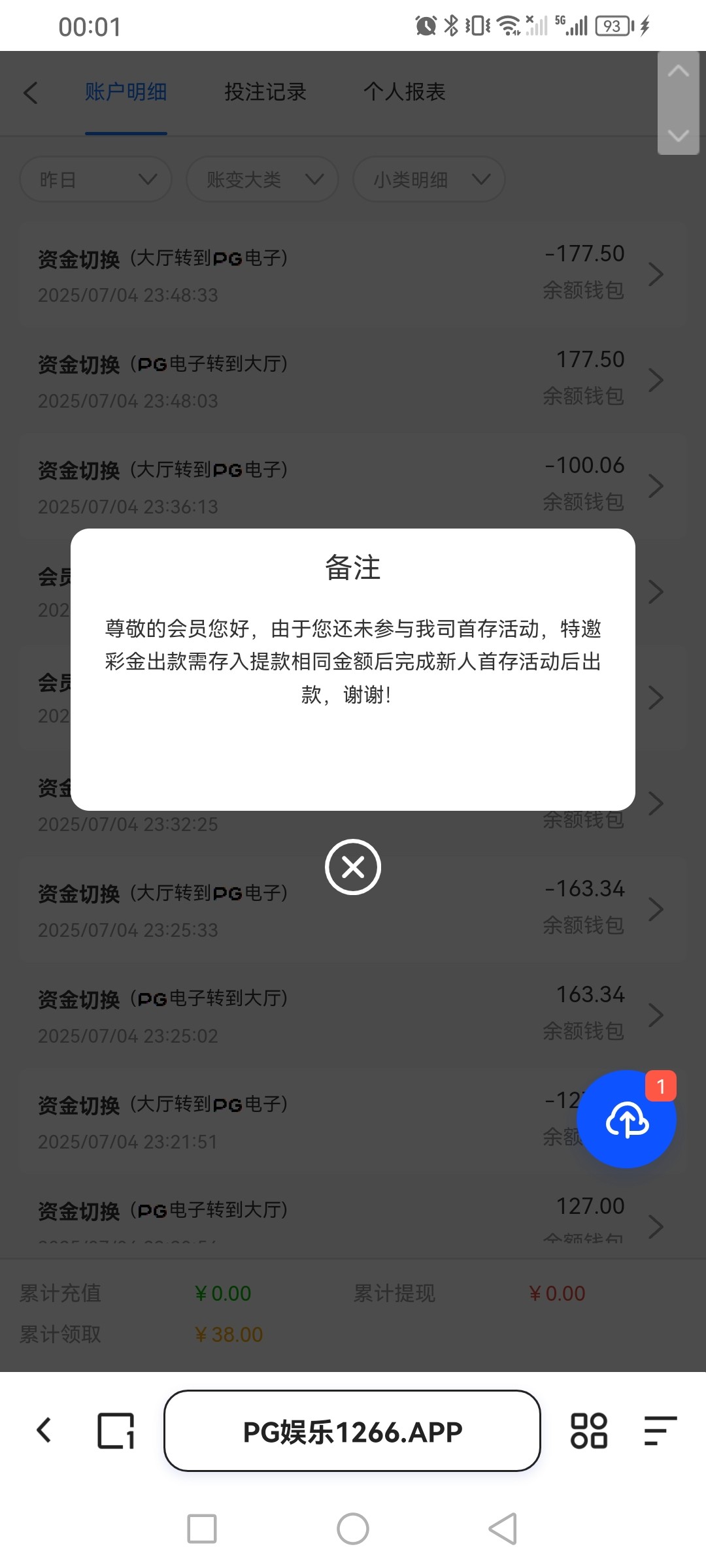Dismiss the 备注 dialog with the X
Viewport: 706px width, 1568px height.
353,867
